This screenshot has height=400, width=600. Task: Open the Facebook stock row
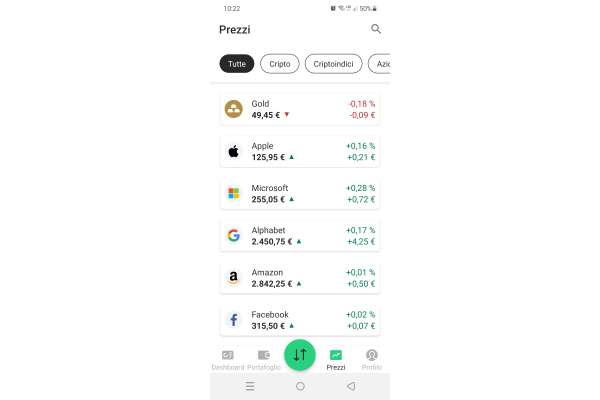300,320
